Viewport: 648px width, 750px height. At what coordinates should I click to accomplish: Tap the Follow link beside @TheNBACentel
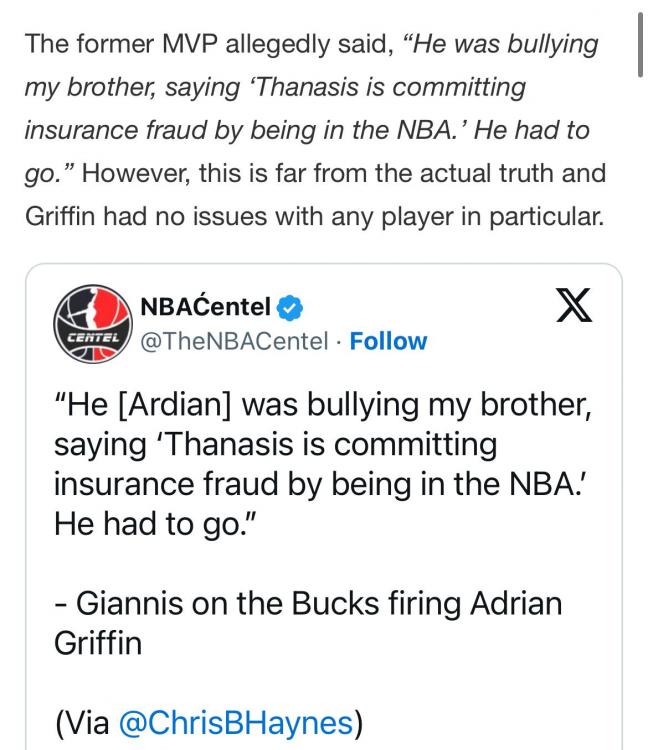(x=388, y=341)
